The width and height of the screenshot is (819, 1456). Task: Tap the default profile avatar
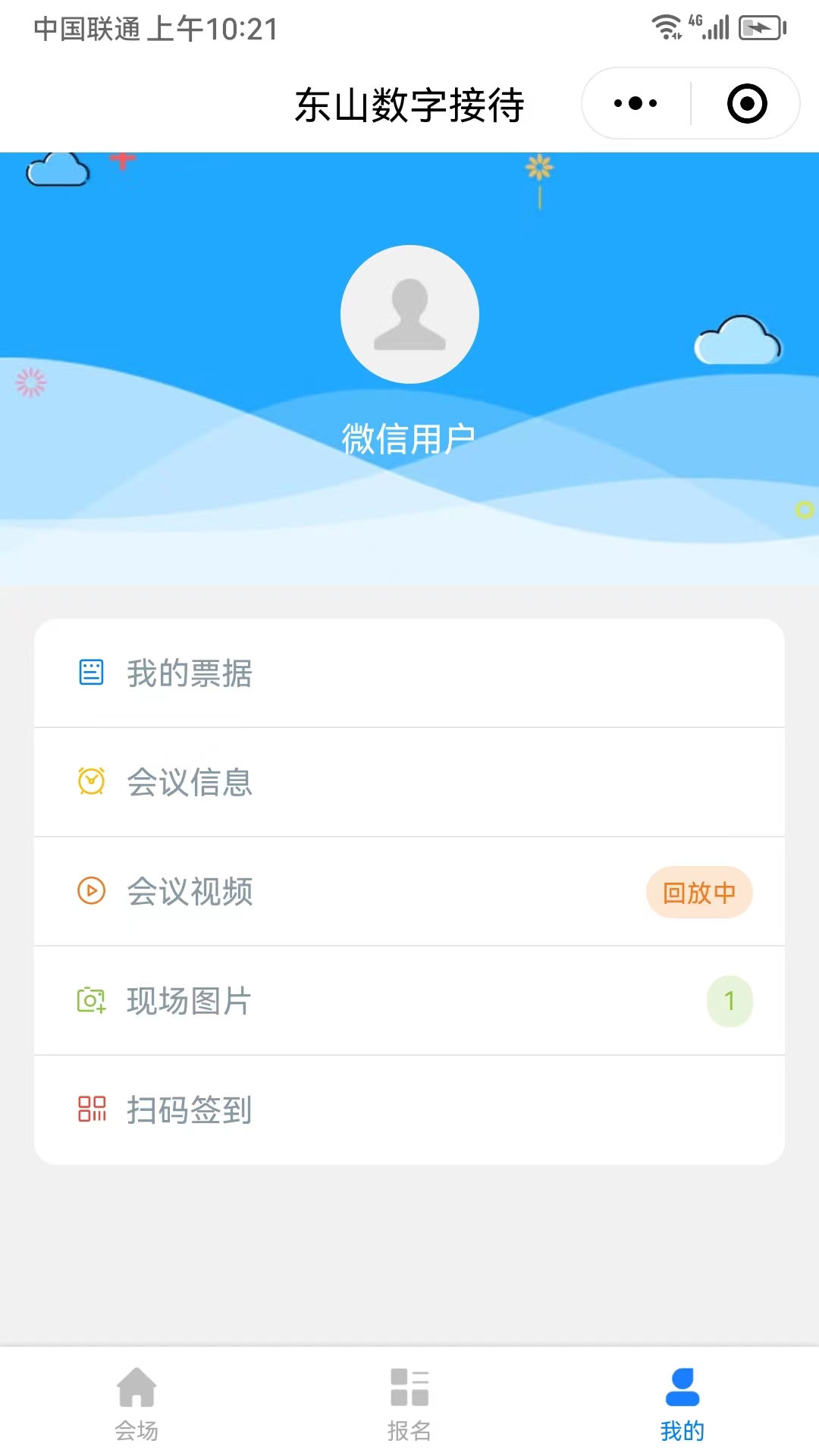(x=409, y=314)
